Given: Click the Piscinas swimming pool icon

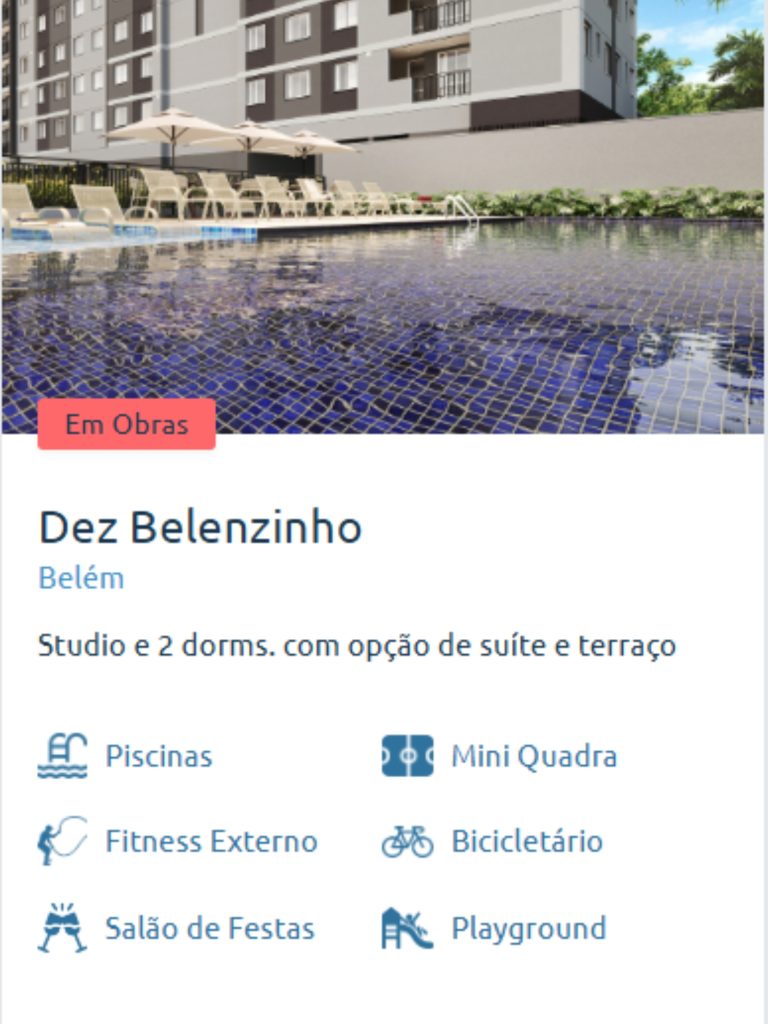Looking at the screenshot, I should (63, 755).
